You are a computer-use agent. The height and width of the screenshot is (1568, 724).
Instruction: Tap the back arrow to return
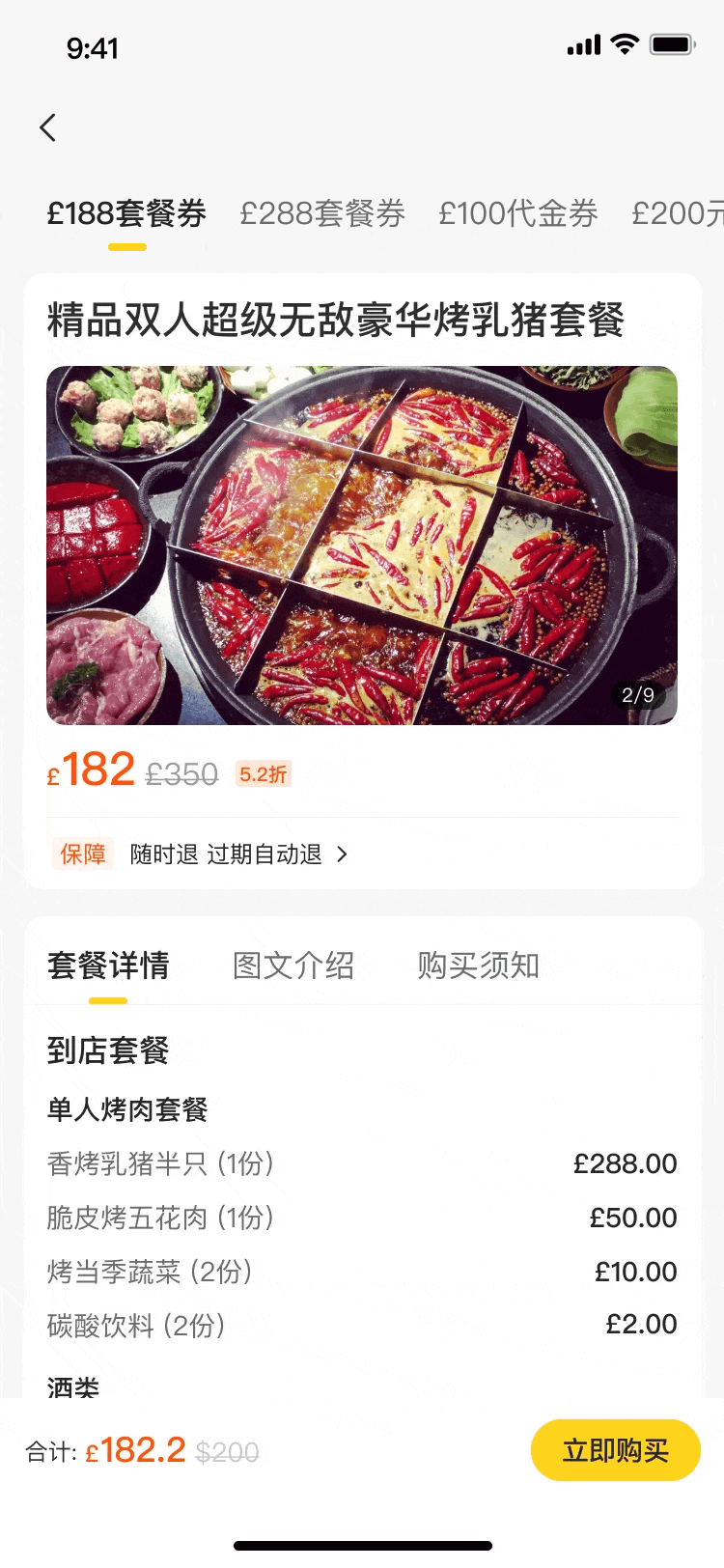(48, 126)
